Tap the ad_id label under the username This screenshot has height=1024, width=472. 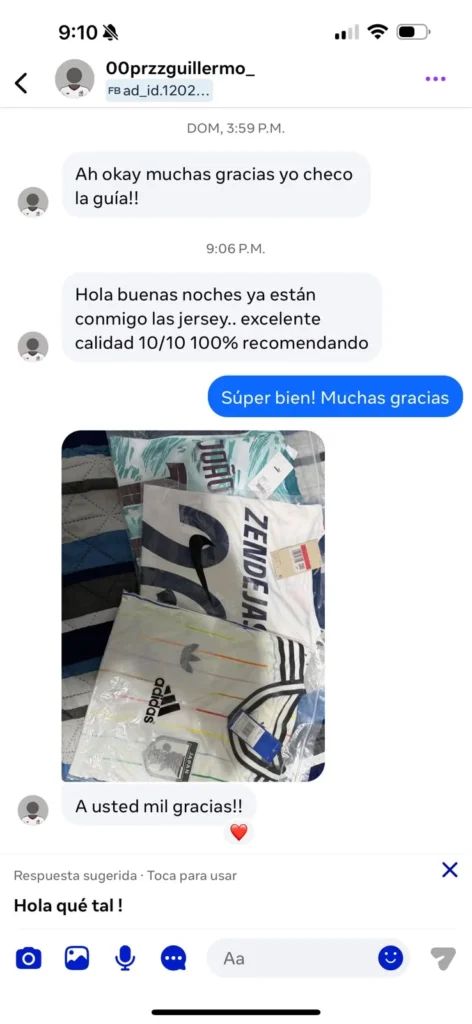click(x=159, y=90)
